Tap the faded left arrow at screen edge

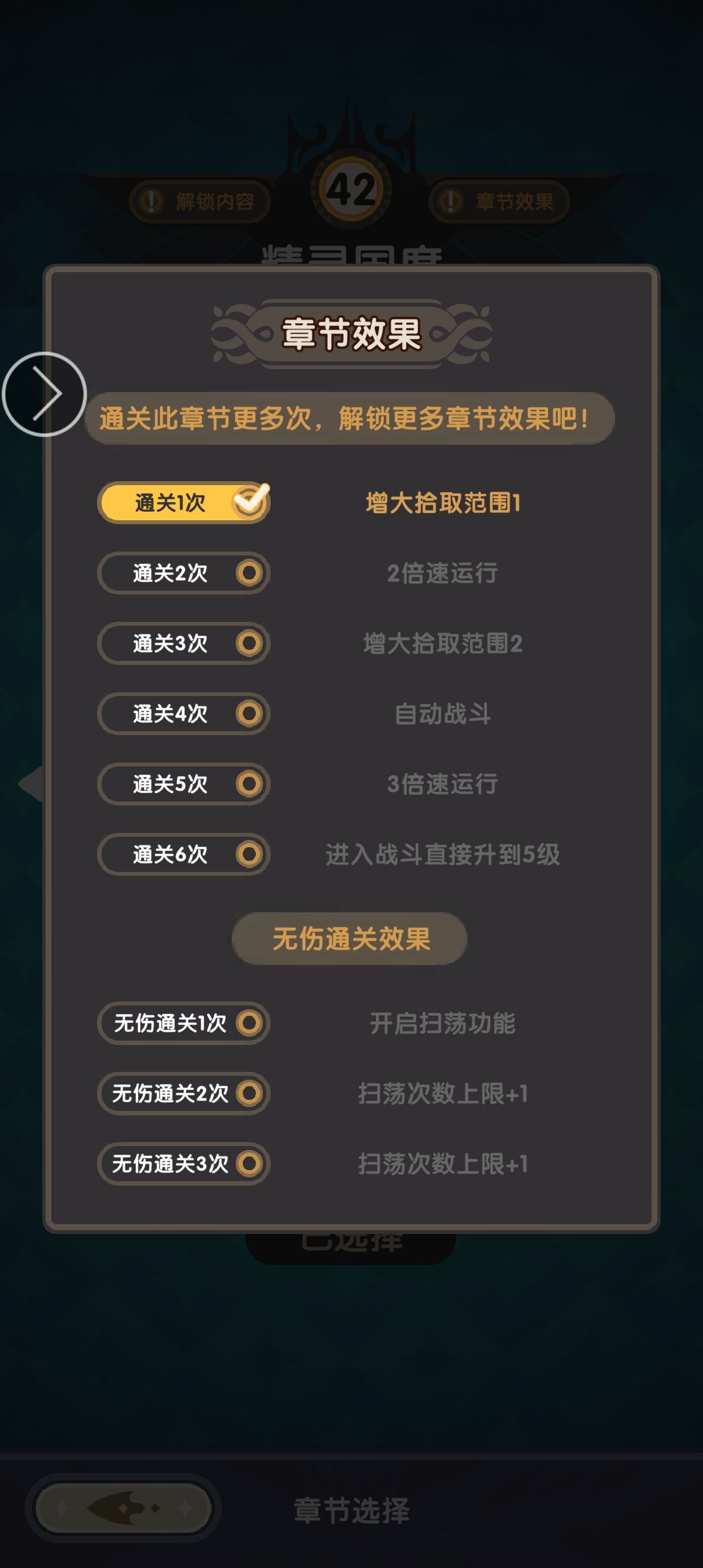[29, 785]
